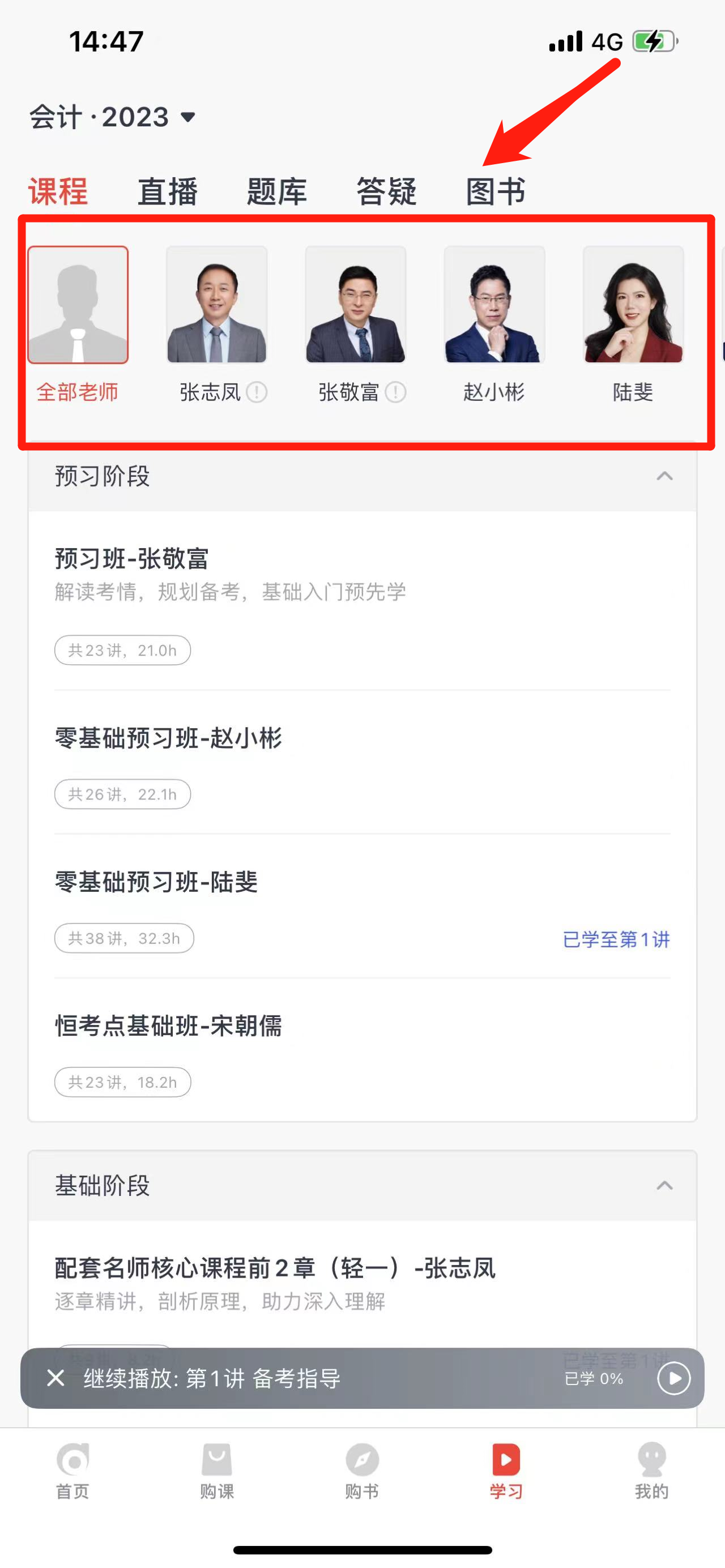The width and height of the screenshot is (725, 1568).
Task: Open the 答疑 tab
Action: click(x=386, y=192)
